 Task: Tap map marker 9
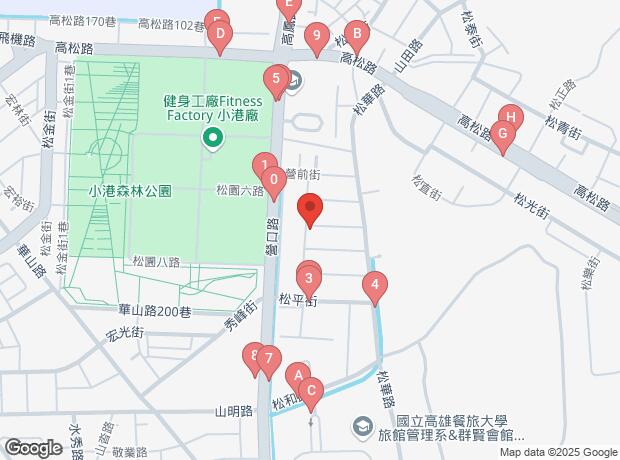pos(317,38)
